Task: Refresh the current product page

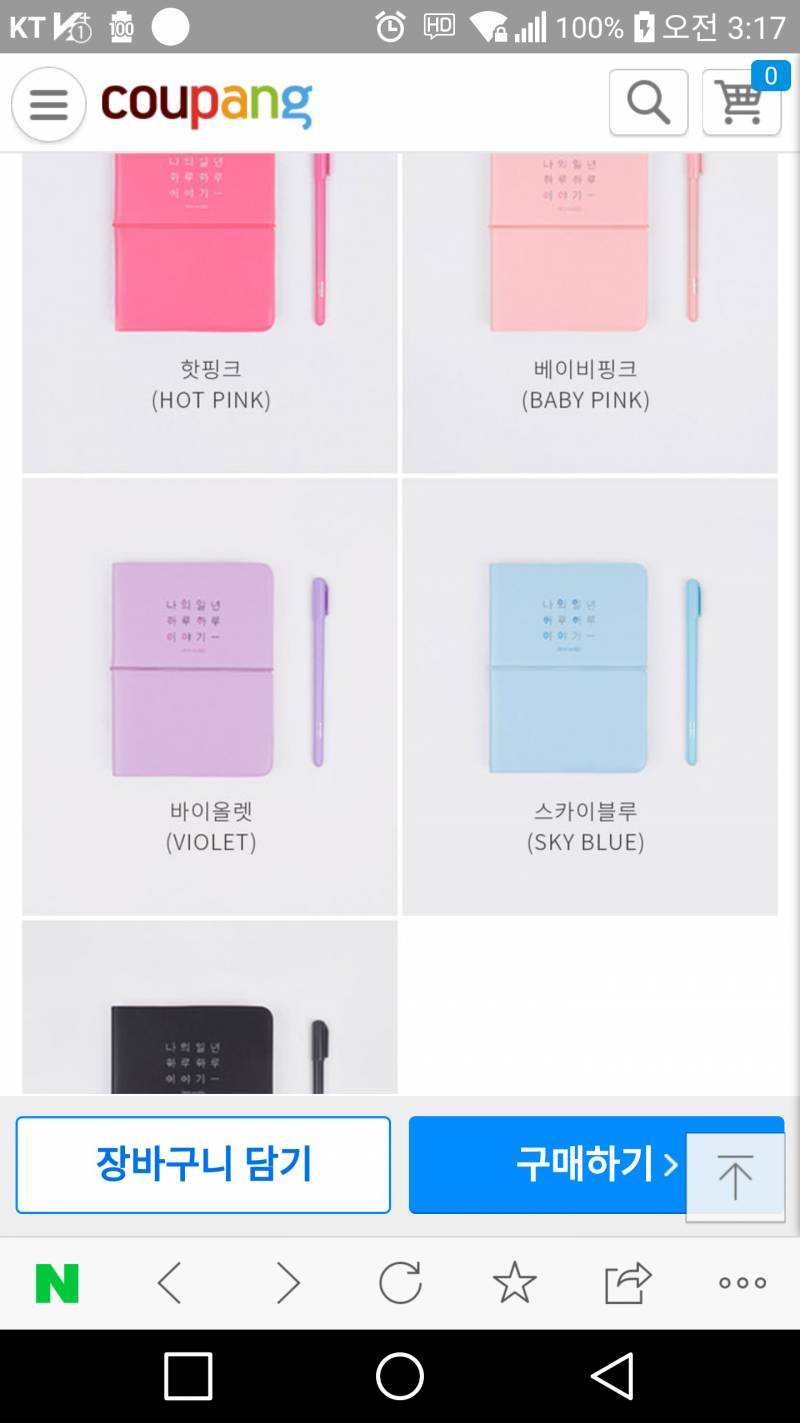Action: coord(399,1281)
